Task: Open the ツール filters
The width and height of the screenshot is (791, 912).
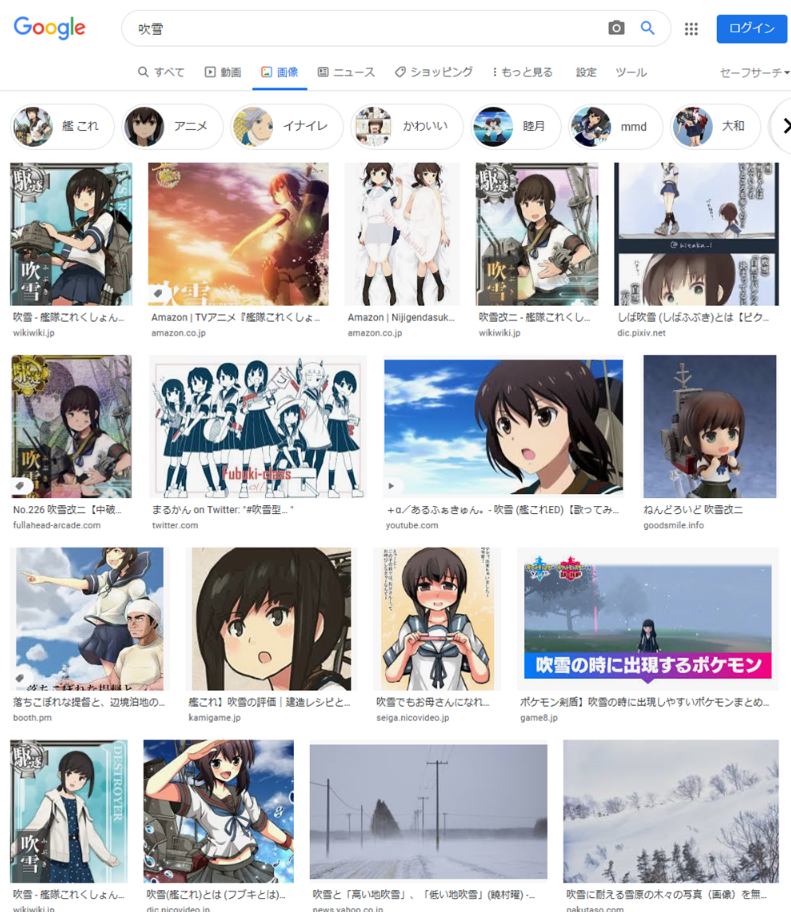Action: click(x=631, y=72)
